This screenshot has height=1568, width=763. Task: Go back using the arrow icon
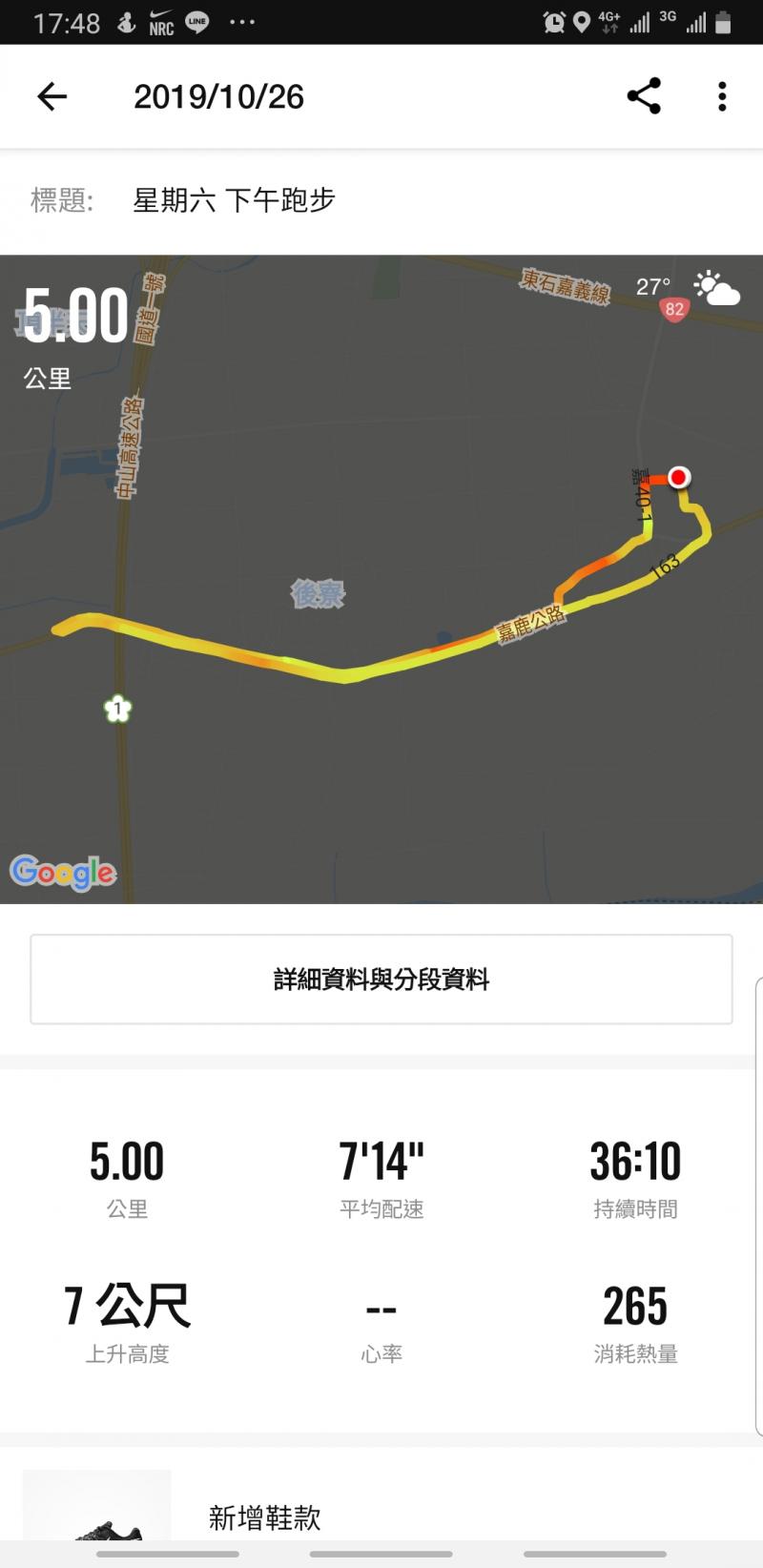pyautogui.click(x=52, y=96)
